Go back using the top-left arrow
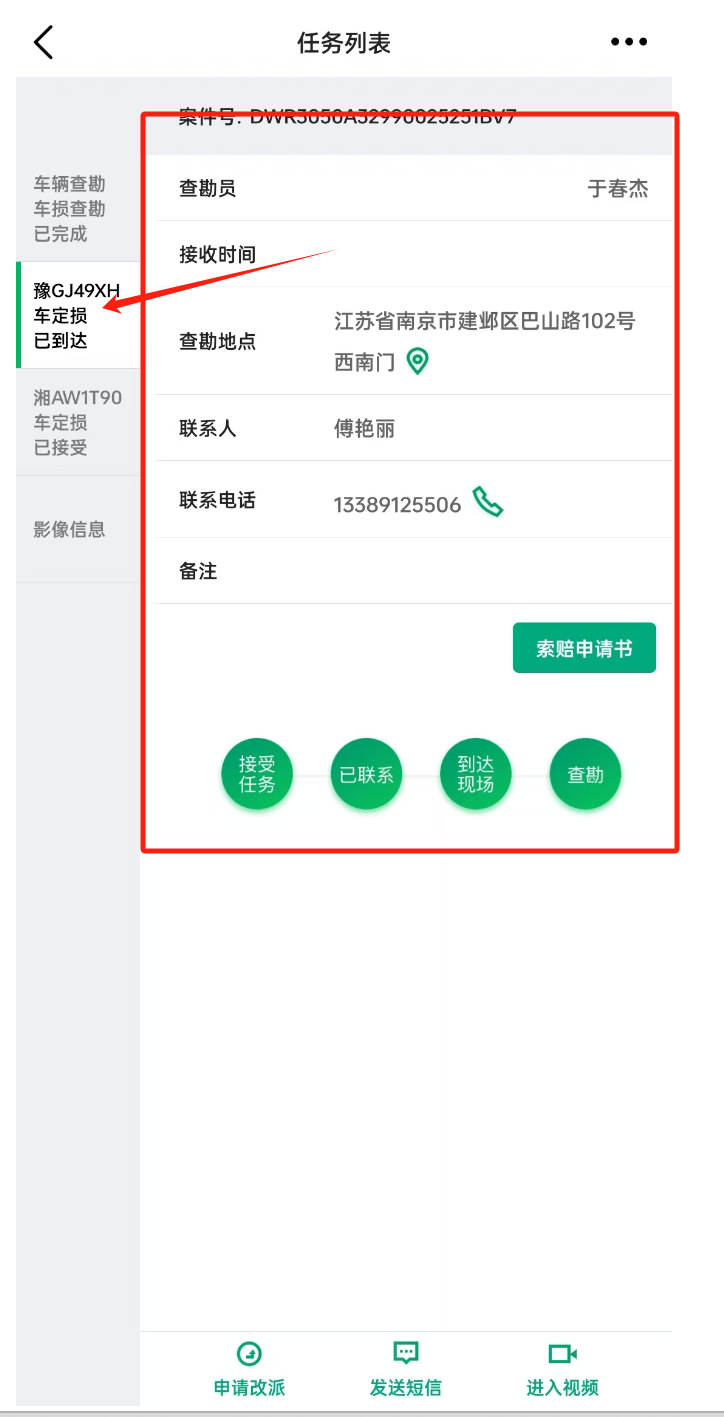The height and width of the screenshot is (1417, 724). point(43,43)
